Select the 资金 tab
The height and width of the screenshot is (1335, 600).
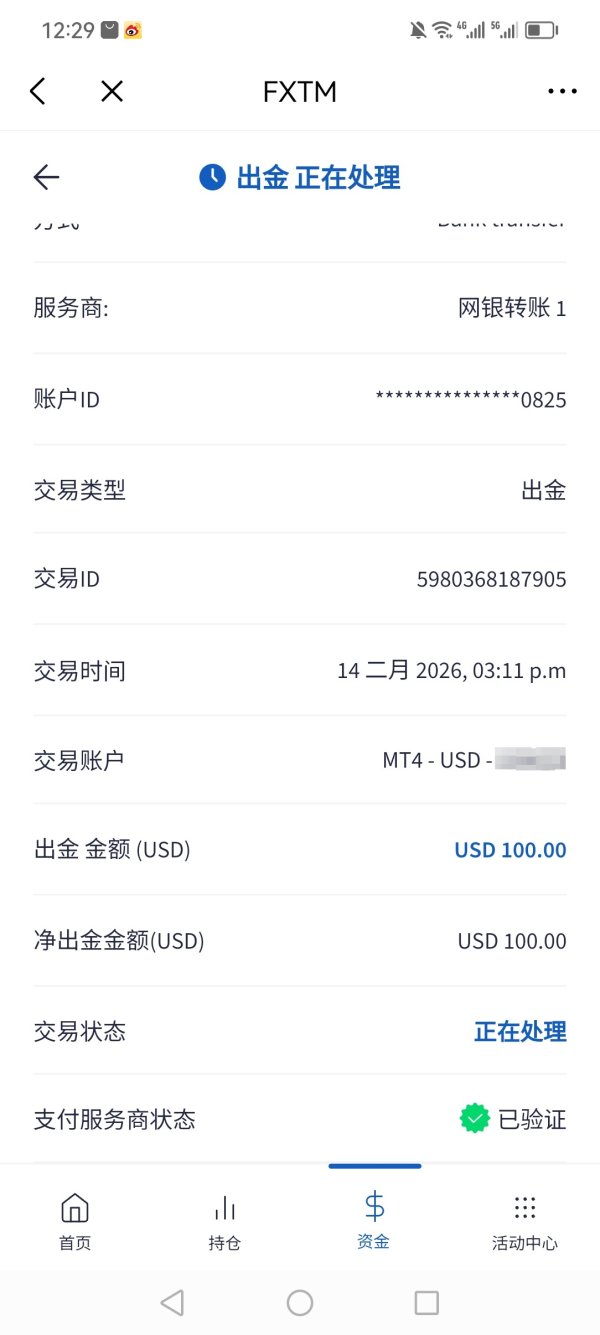click(374, 1220)
